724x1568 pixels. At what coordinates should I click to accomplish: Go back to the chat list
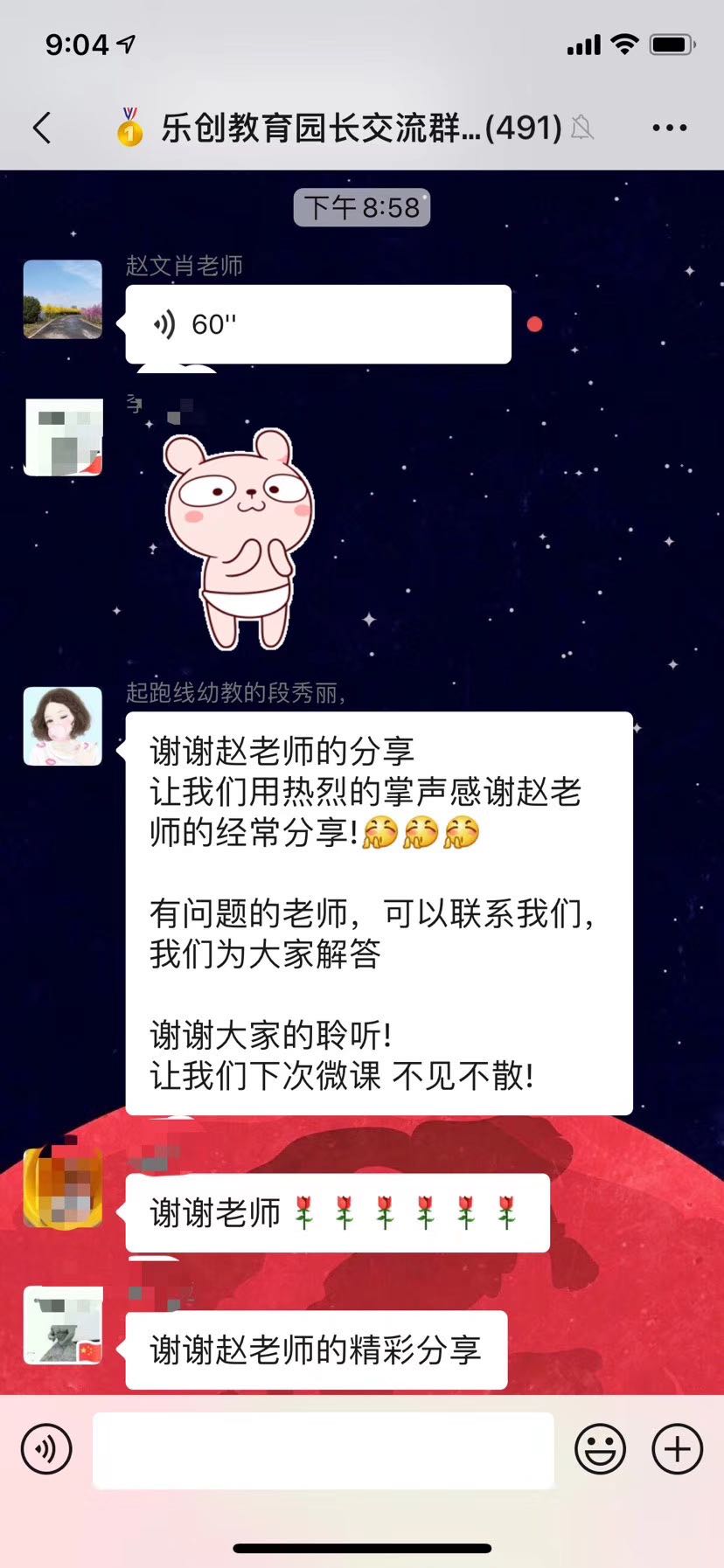click(42, 128)
